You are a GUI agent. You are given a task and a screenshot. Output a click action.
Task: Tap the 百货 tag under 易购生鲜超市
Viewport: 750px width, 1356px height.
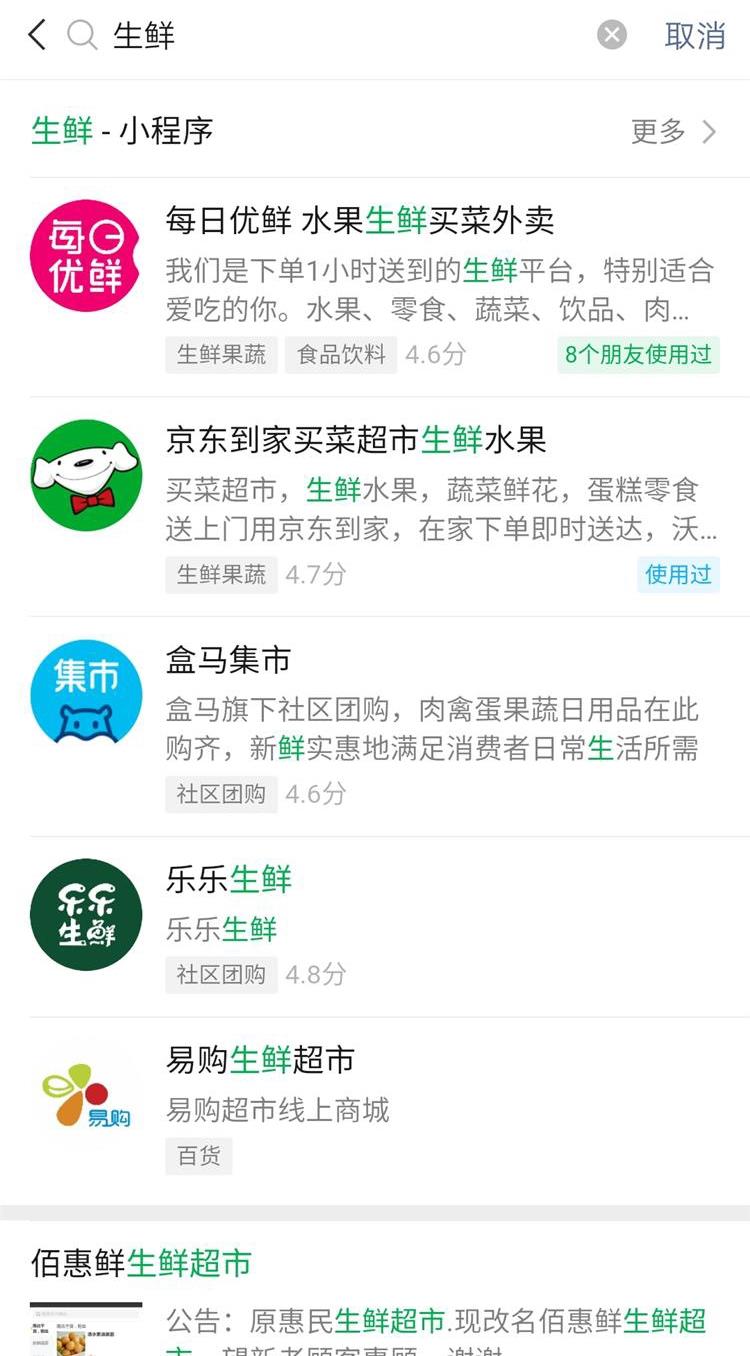[x=198, y=1157]
